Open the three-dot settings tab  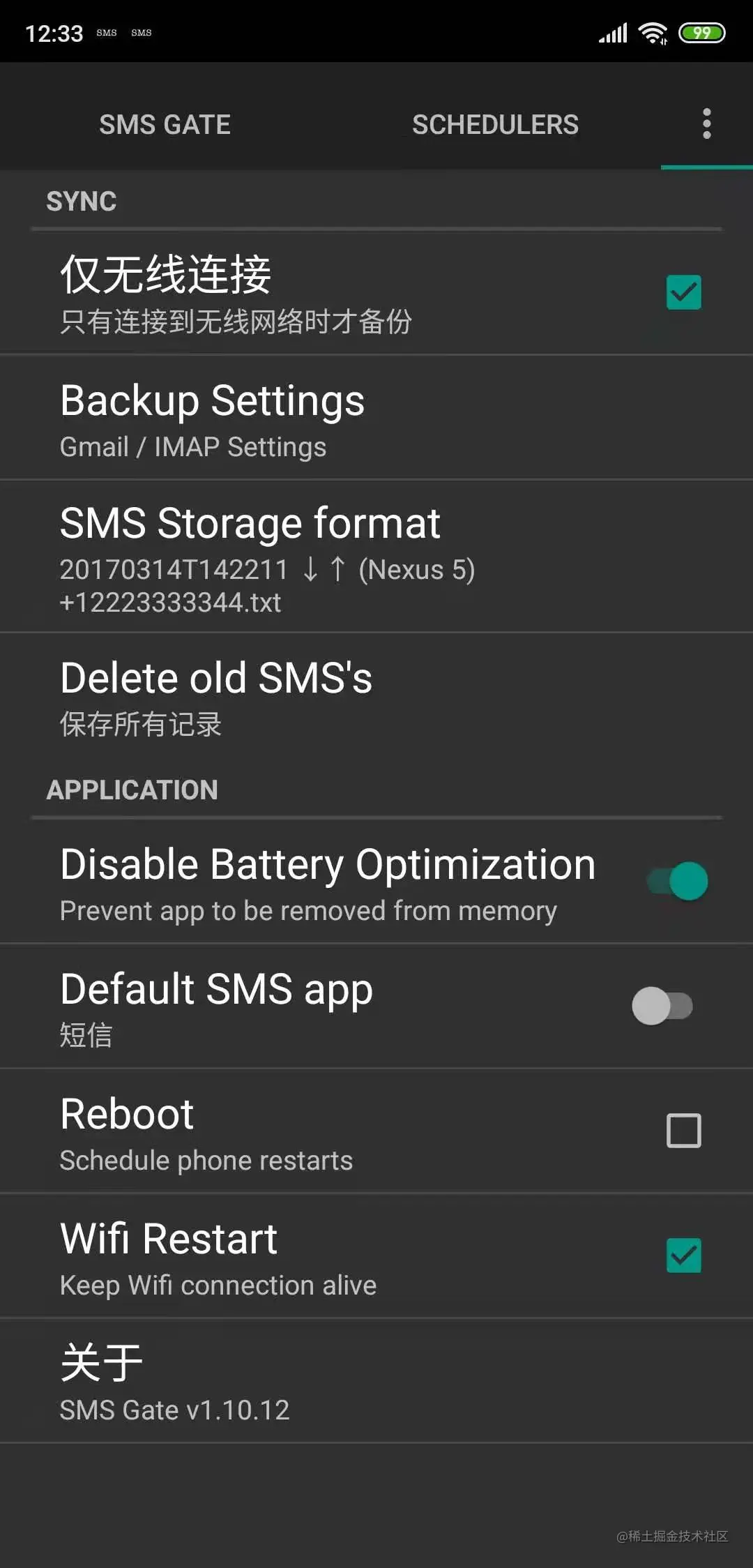(706, 124)
